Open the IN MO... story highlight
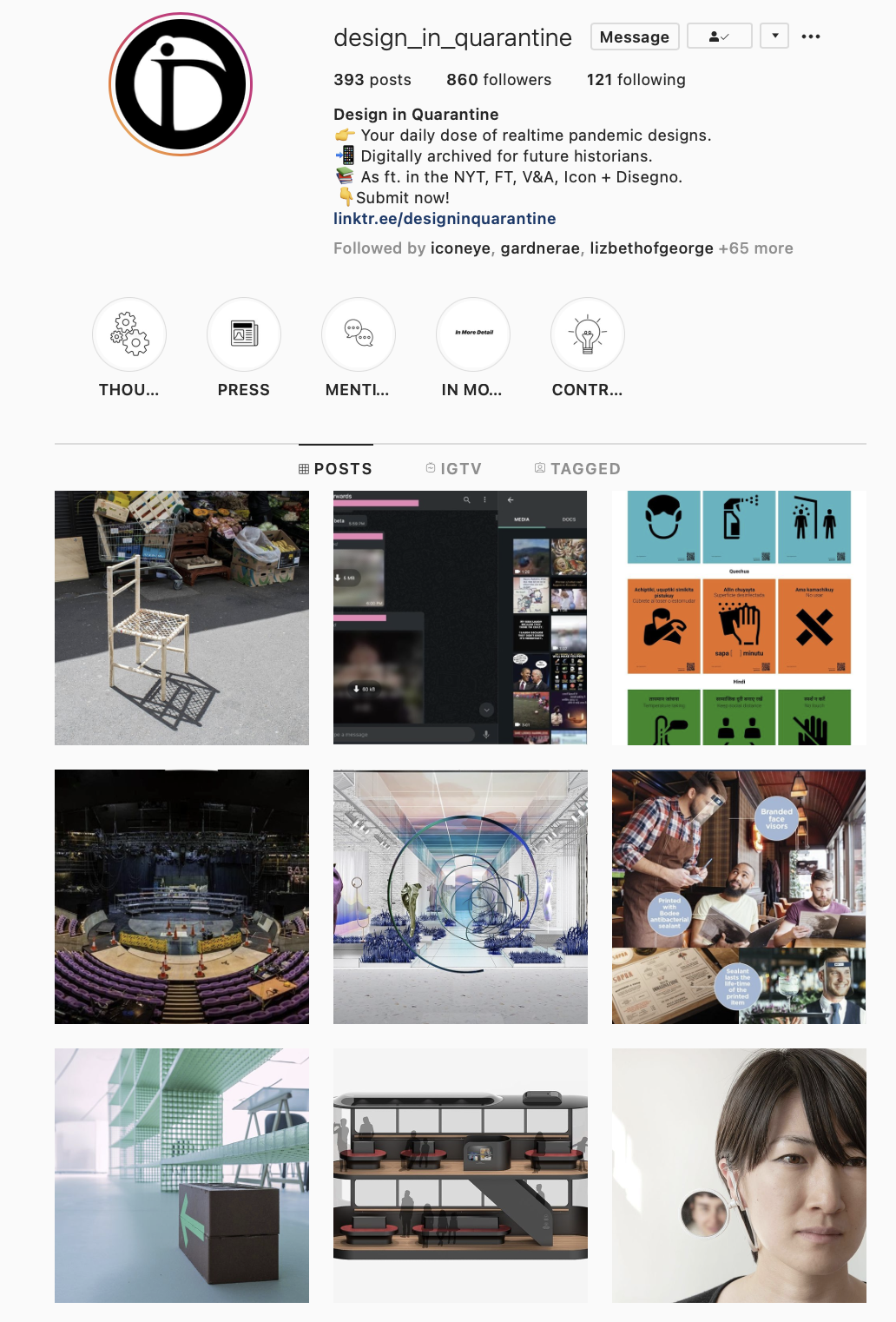Viewport: 896px width, 1322px height. [473, 335]
